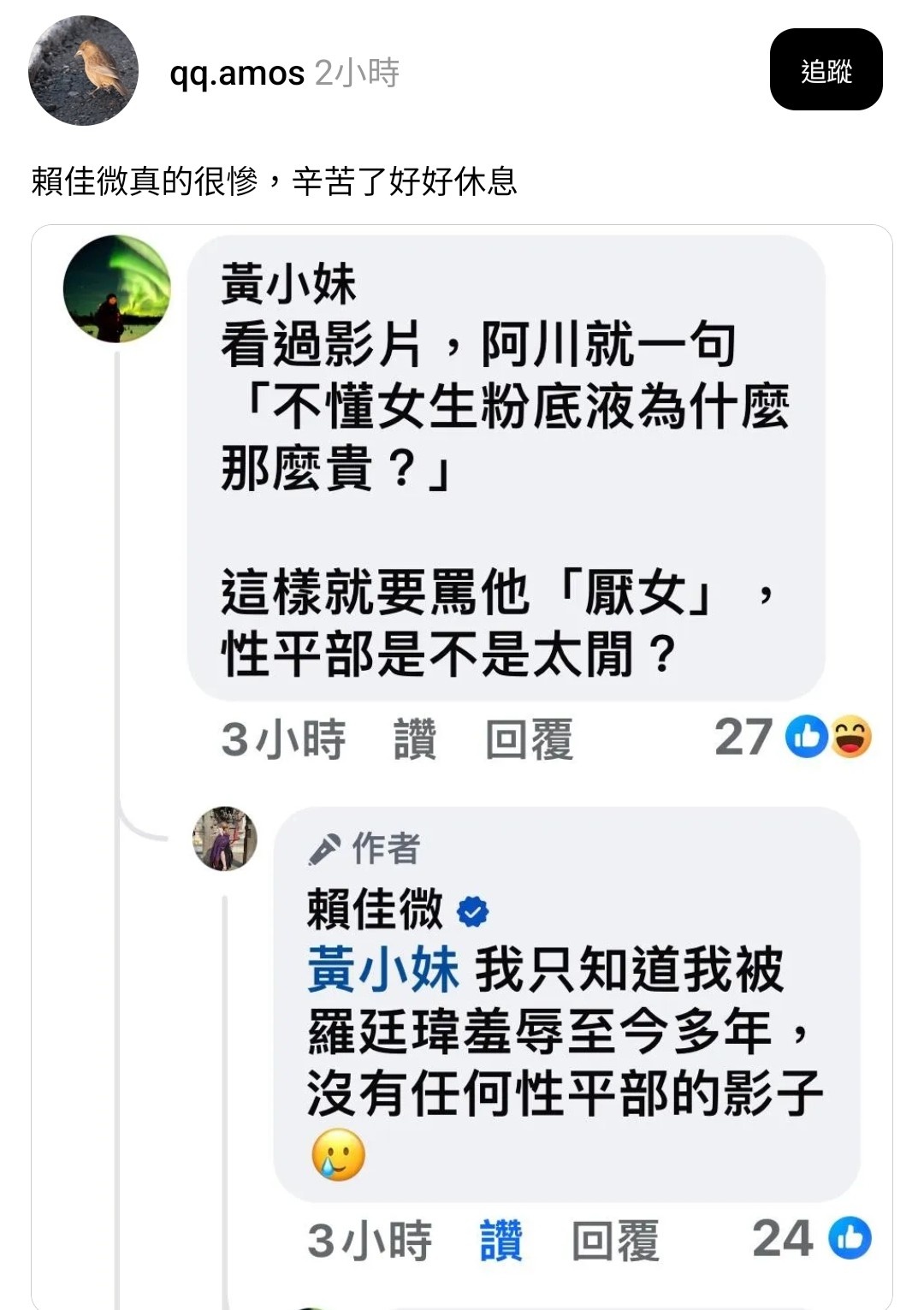The width and height of the screenshot is (924, 1310).
Task: Follow qq.amos with the 追蹤 button
Action: [x=826, y=70]
